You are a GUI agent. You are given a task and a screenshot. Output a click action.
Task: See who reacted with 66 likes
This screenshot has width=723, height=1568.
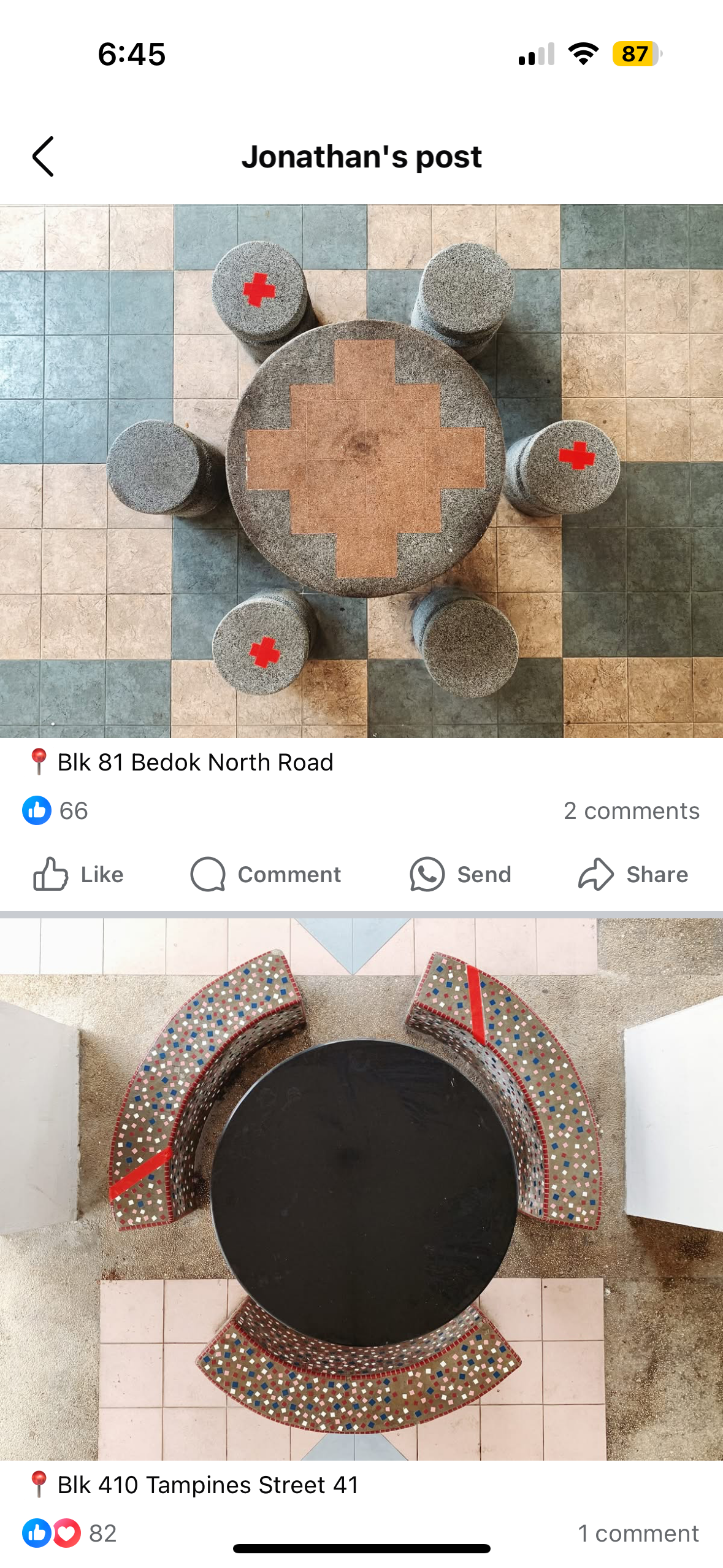click(x=56, y=811)
